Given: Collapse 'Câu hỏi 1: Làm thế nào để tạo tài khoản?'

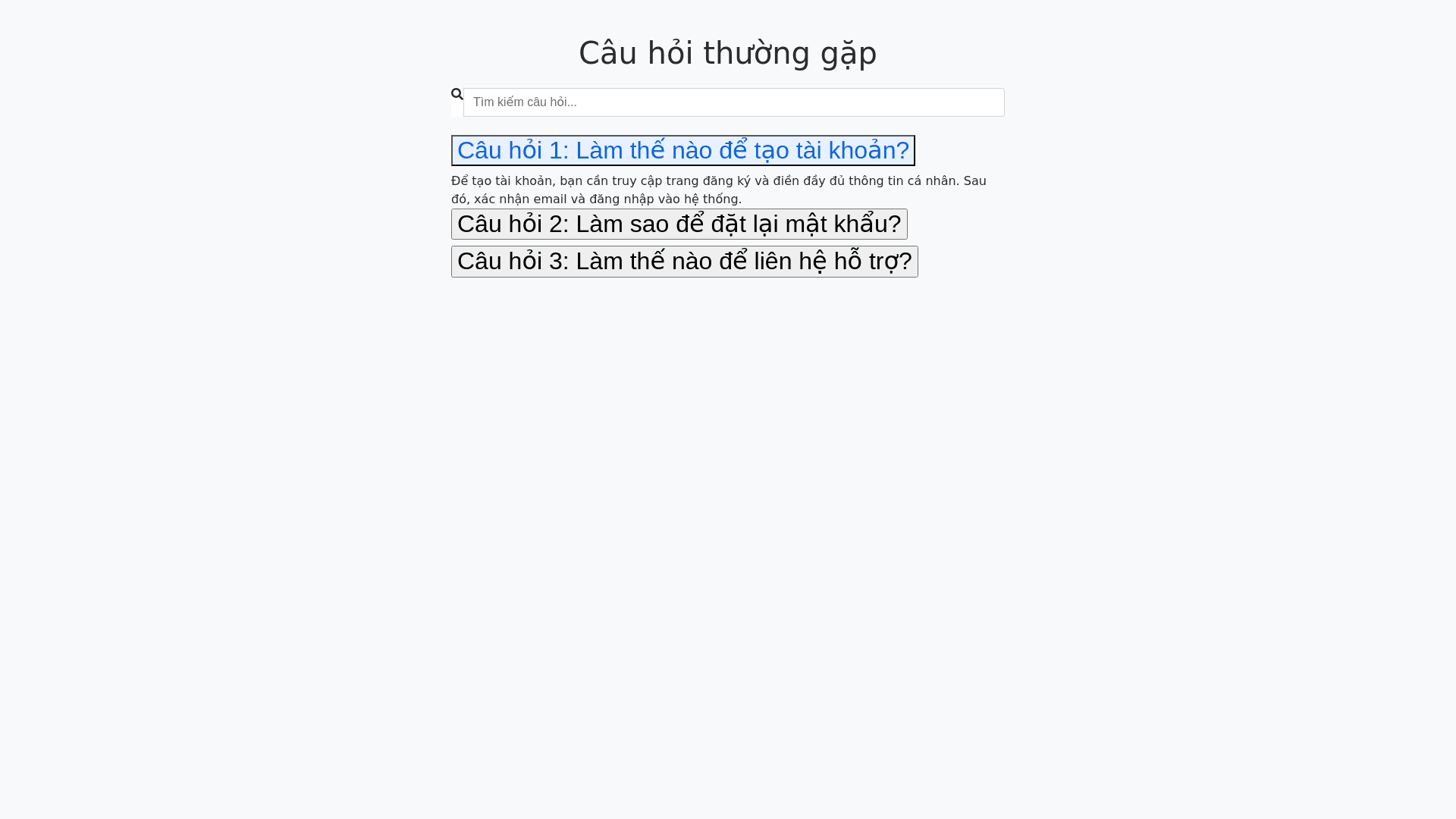Looking at the screenshot, I should pos(682,150).
